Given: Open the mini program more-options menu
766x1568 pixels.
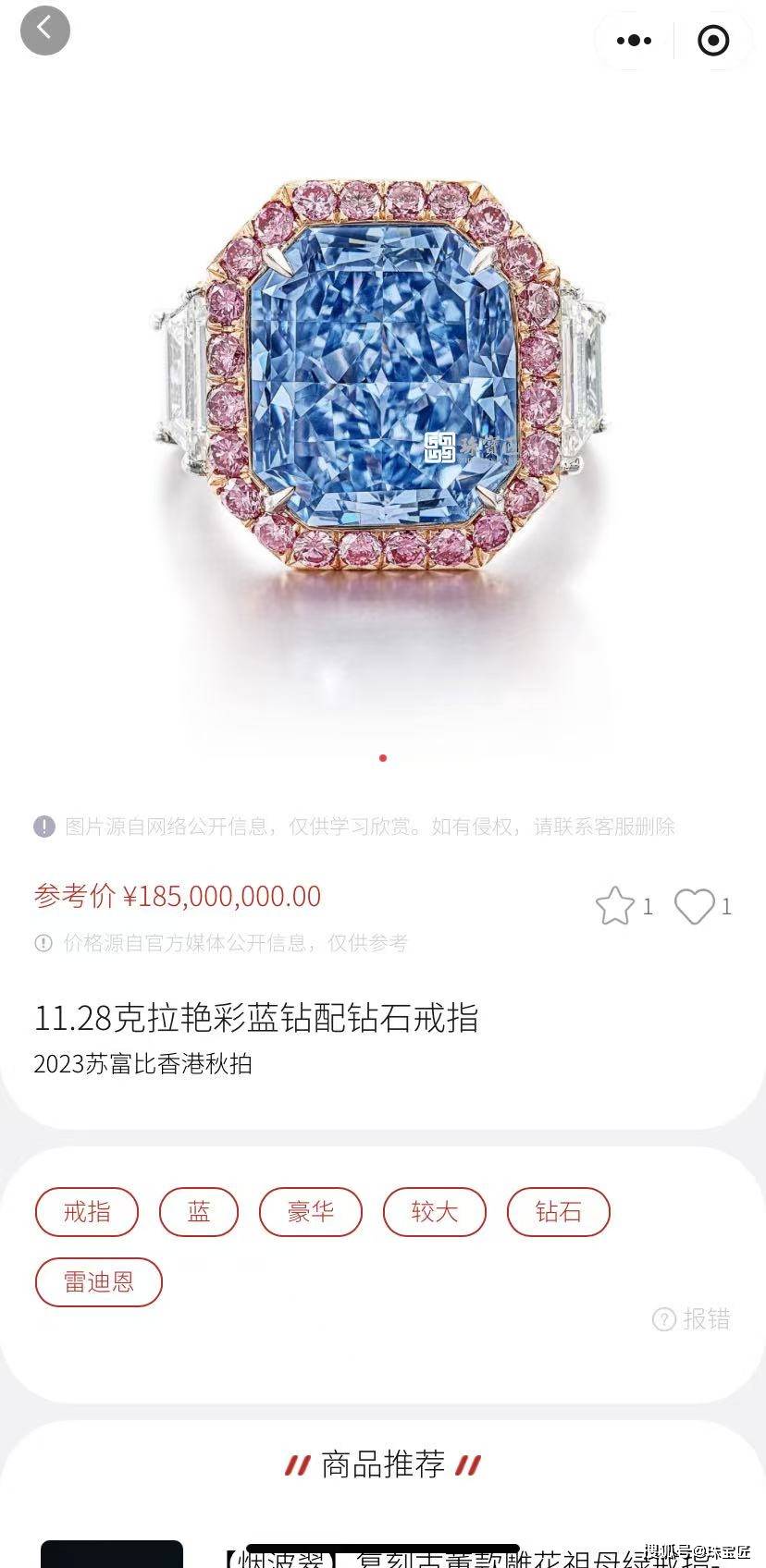Looking at the screenshot, I should 634,40.
